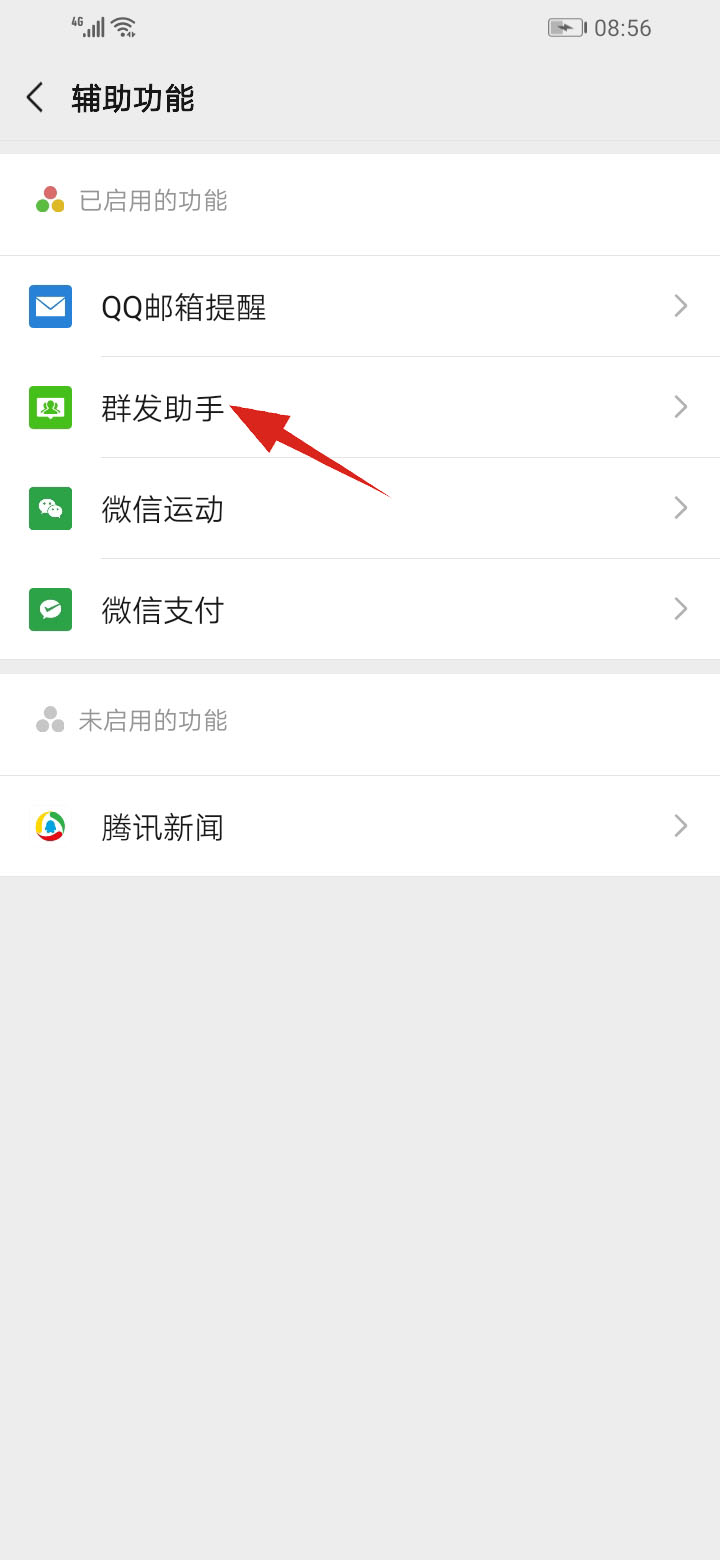This screenshot has height=1560, width=720.
Task: Go back from 辅助功能 page
Action: click(35, 98)
